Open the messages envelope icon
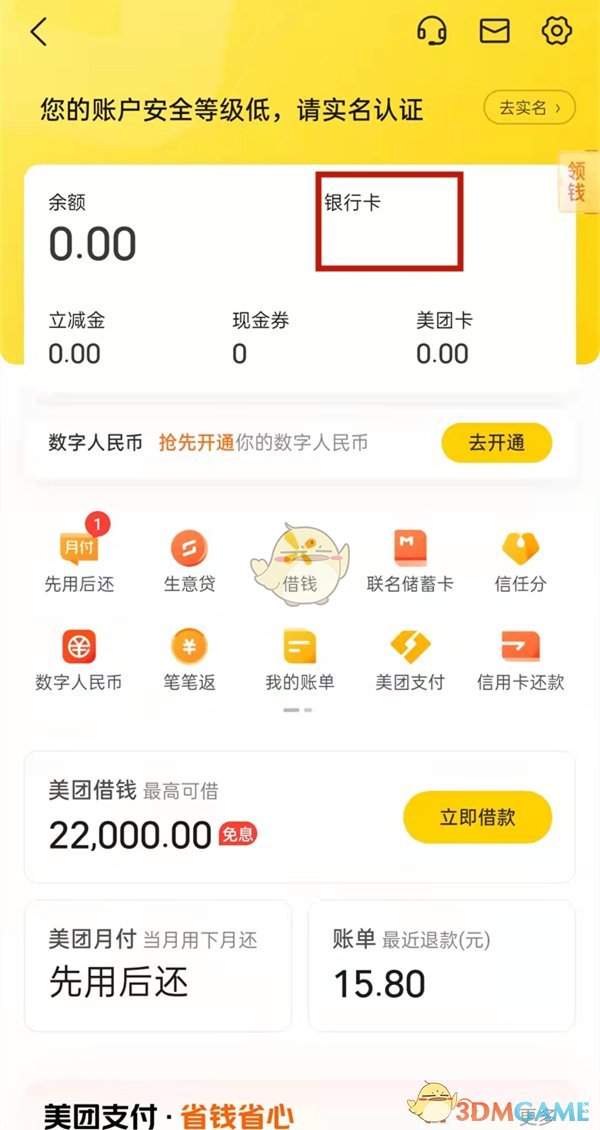The width and height of the screenshot is (600, 1130). click(x=494, y=32)
